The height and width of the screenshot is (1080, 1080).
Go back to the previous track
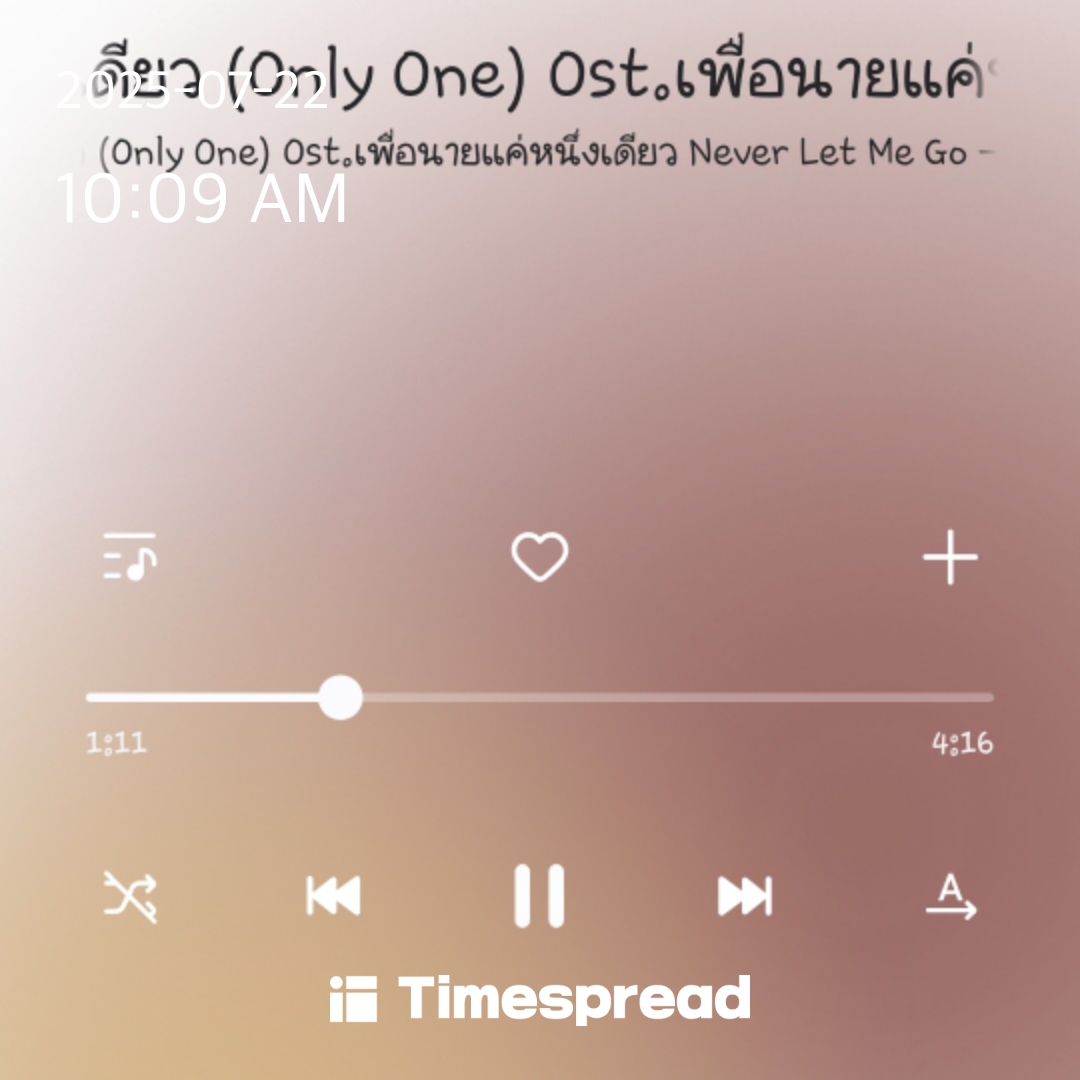click(333, 896)
